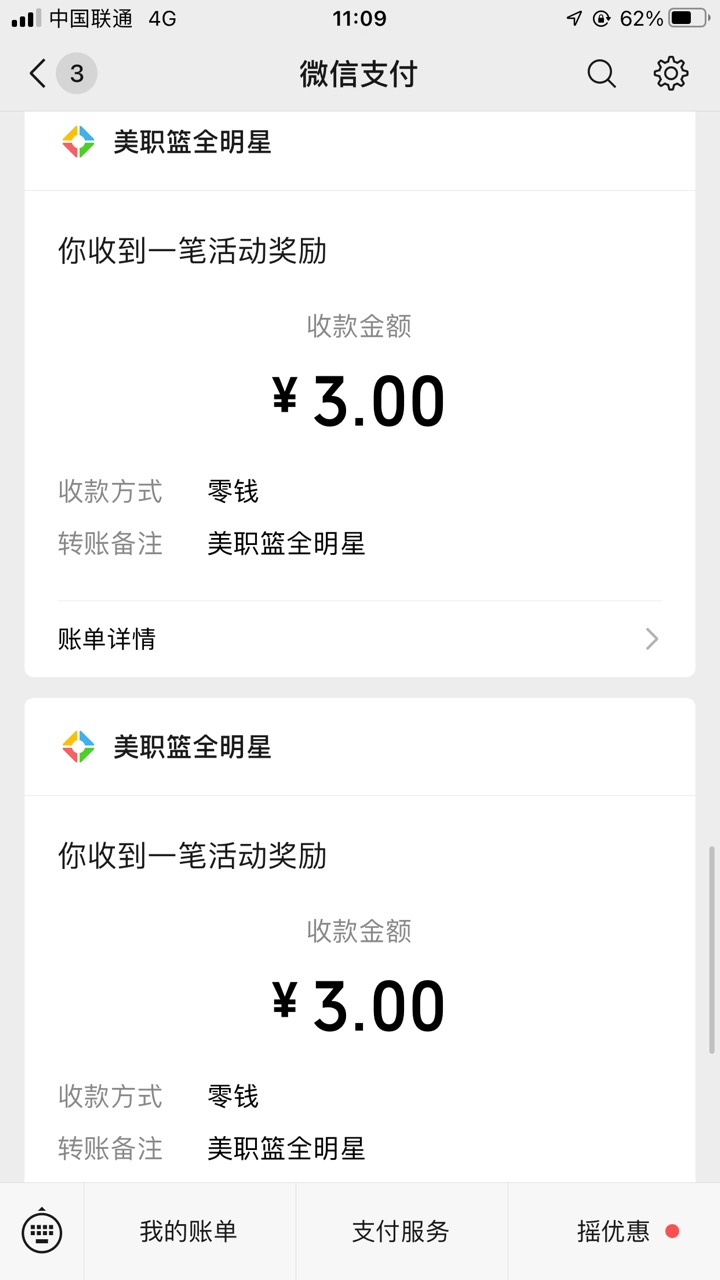Open 摇优惠 menu
Viewport: 720px width, 1280px height.
(613, 1231)
